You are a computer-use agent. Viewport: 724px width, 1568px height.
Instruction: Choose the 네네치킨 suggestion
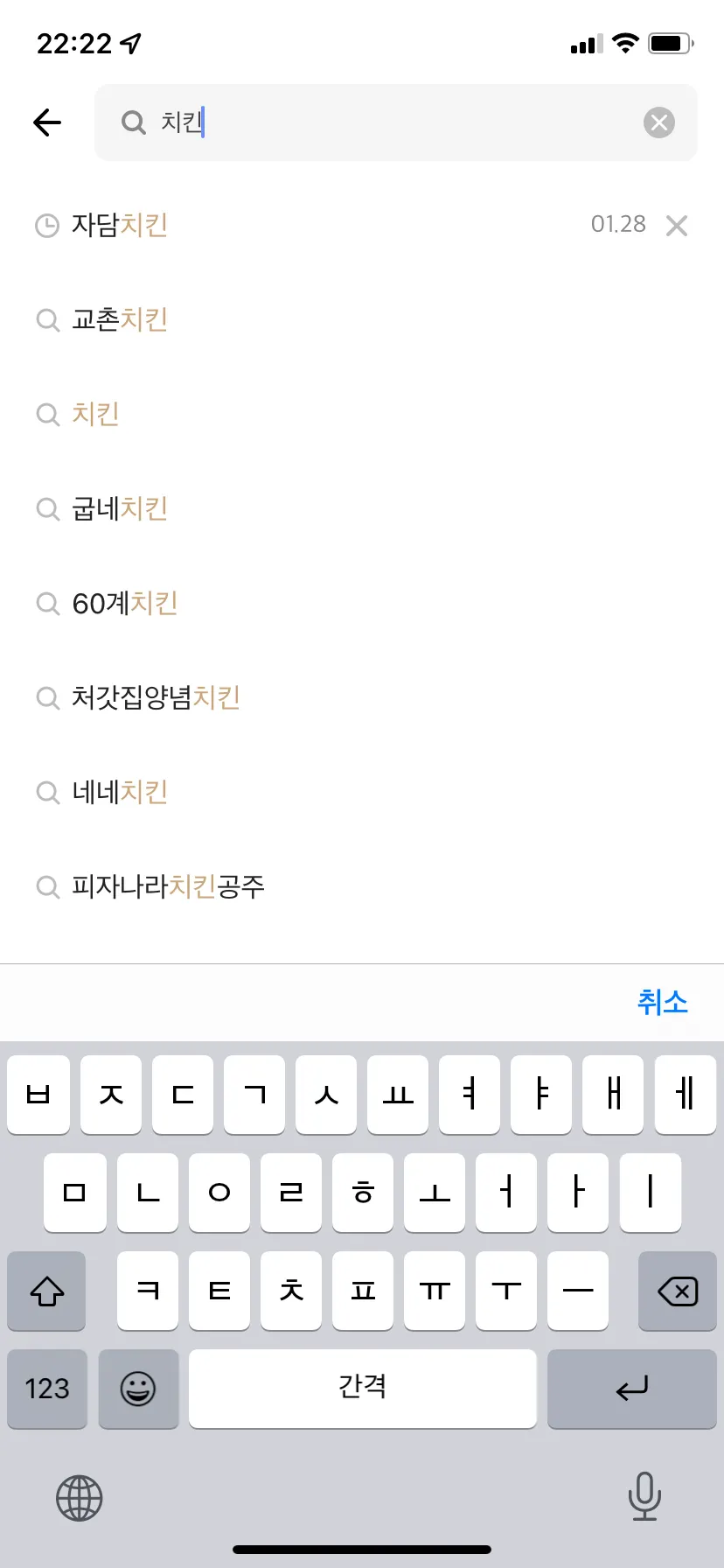coord(120,793)
